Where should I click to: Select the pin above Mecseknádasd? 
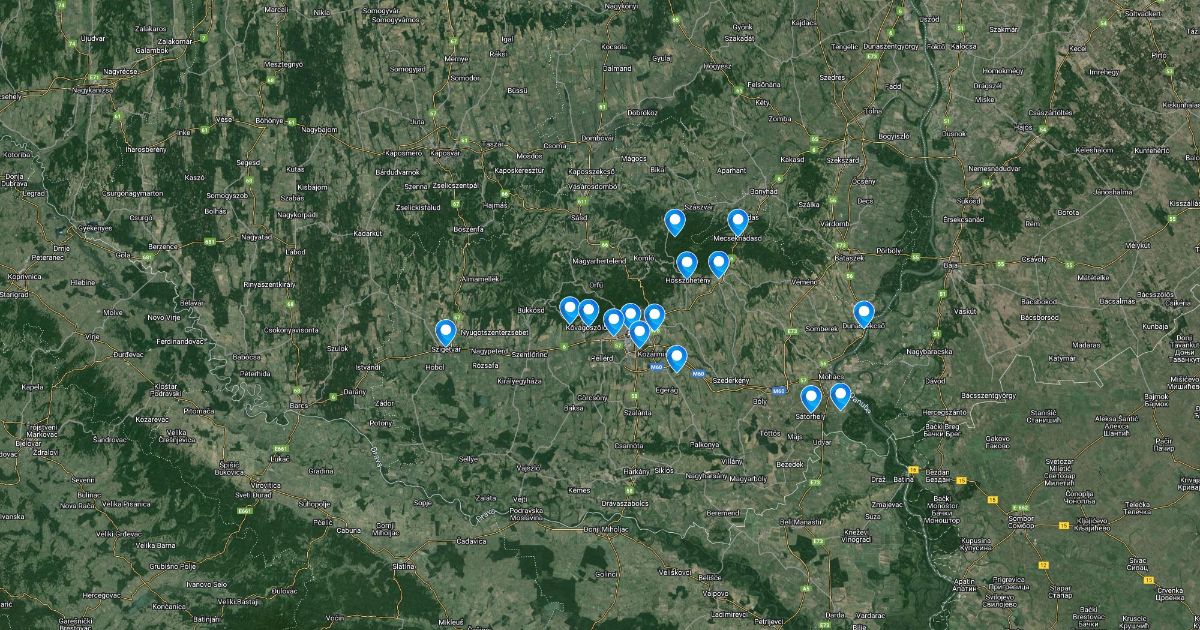coord(738,222)
